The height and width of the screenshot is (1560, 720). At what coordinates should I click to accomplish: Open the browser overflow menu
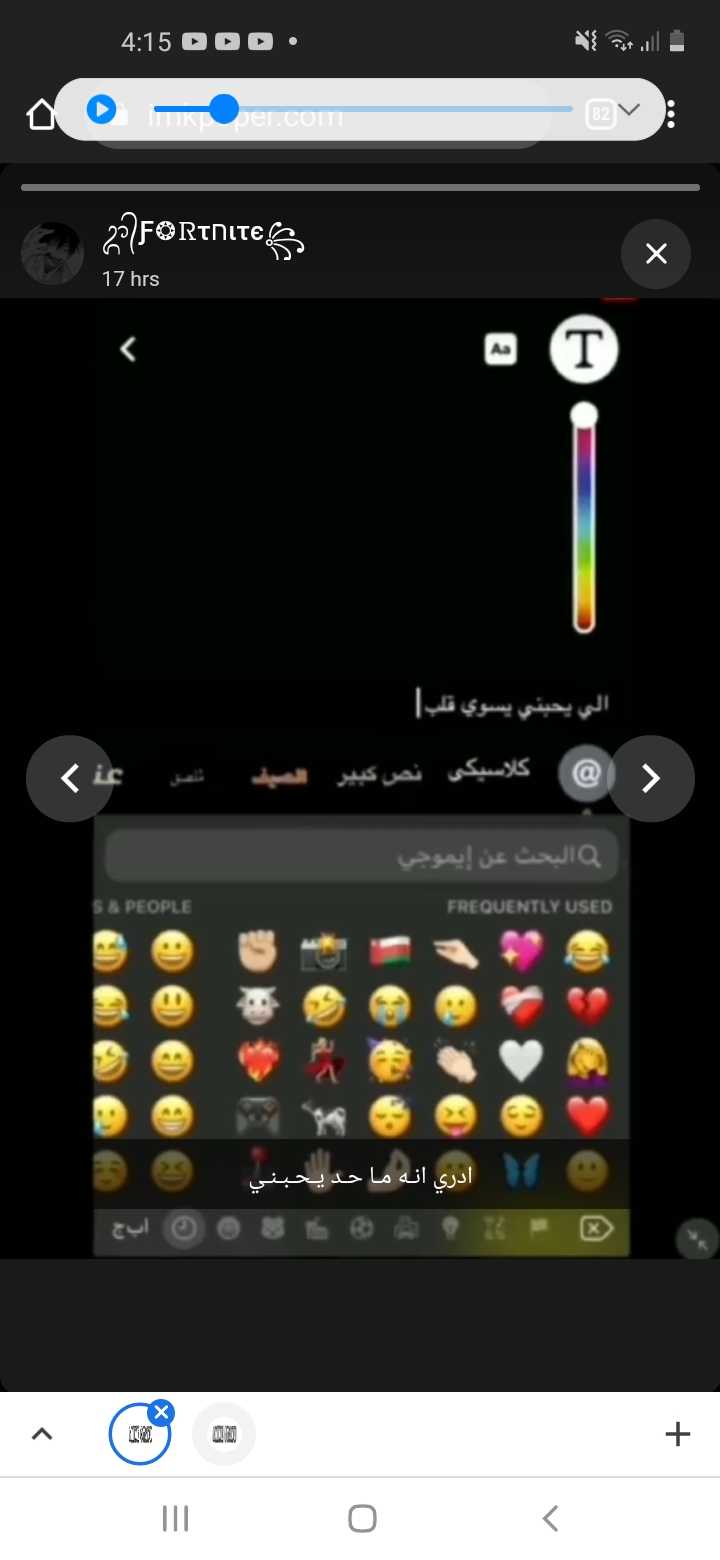pos(671,114)
